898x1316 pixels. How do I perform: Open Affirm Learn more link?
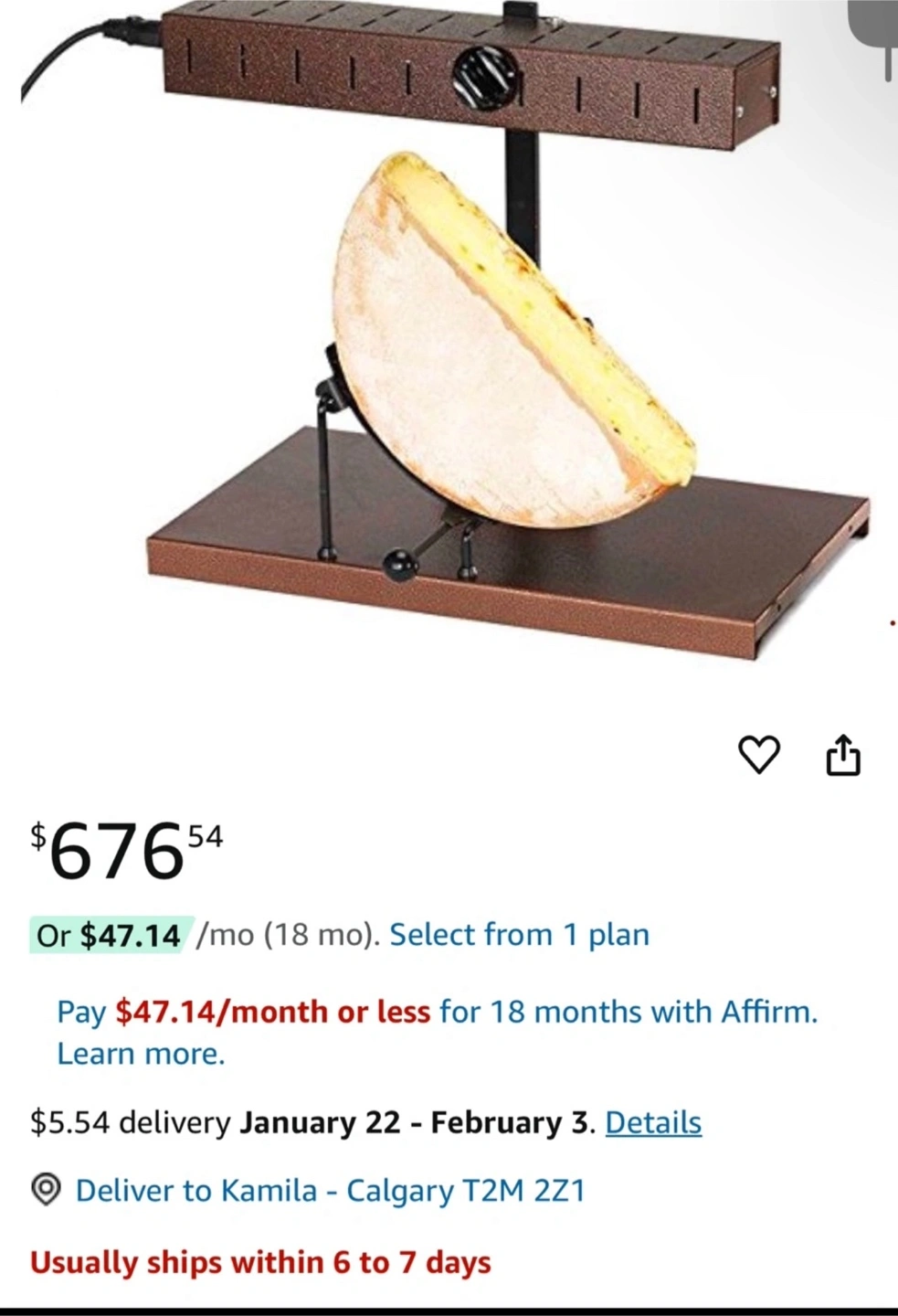point(141,1054)
